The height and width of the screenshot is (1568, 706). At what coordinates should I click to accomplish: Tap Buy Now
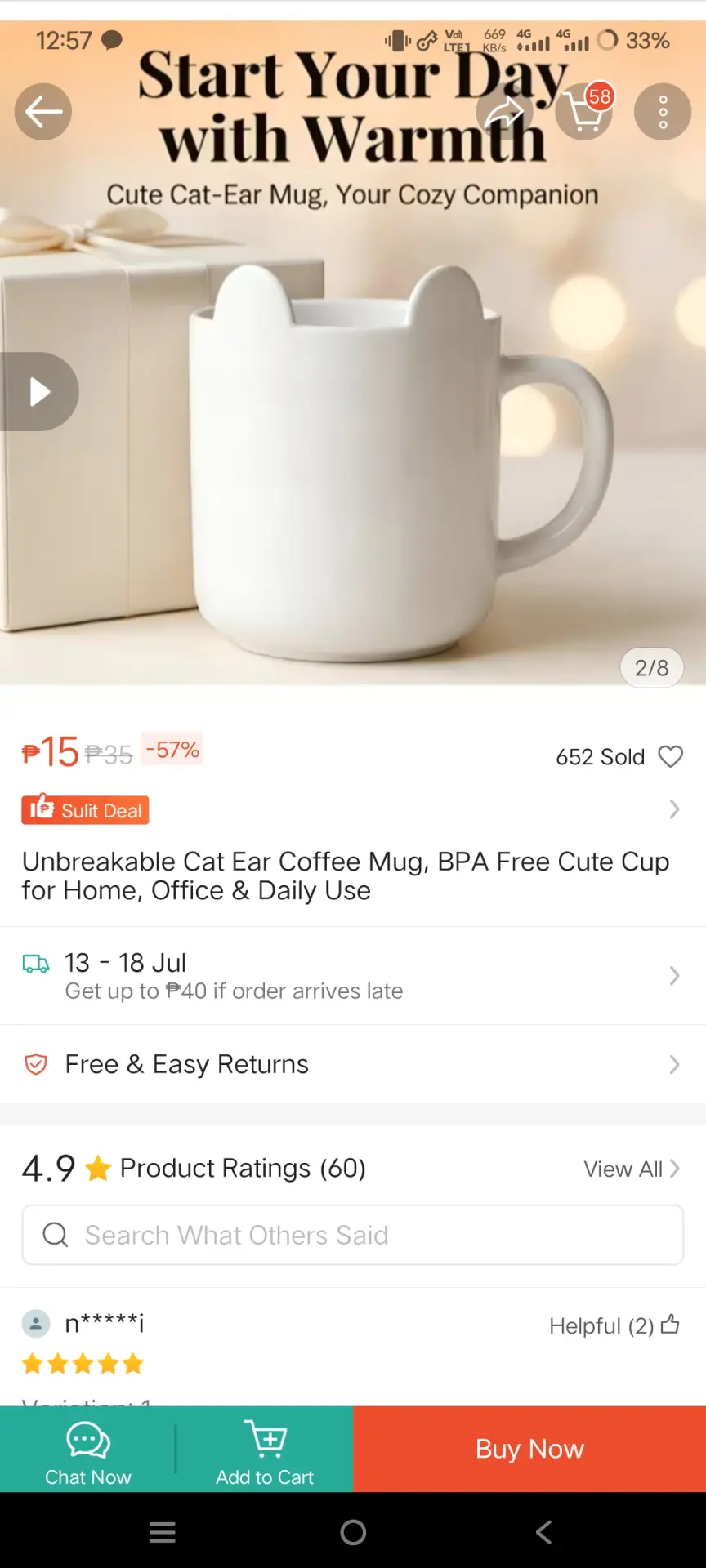[529, 1450]
